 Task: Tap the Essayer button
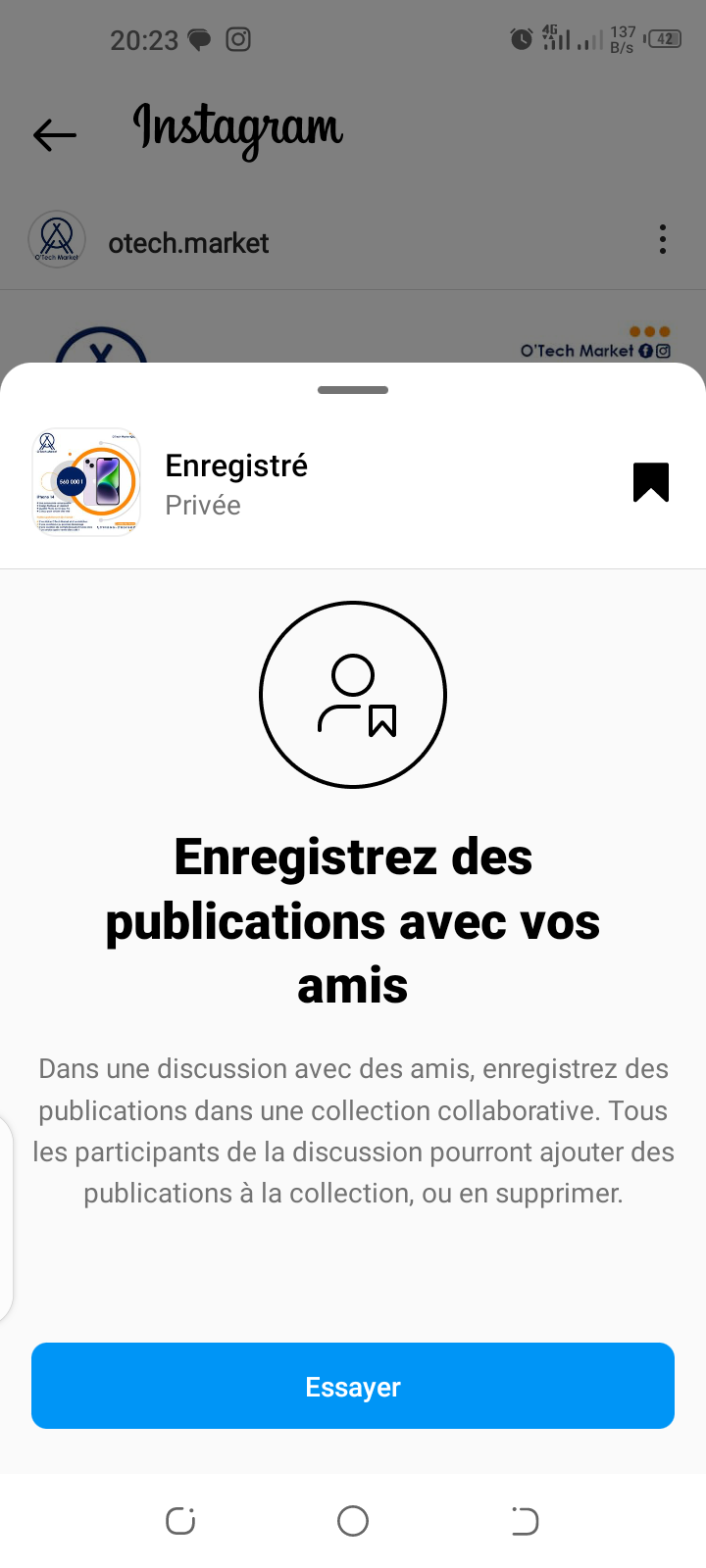tap(353, 1386)
